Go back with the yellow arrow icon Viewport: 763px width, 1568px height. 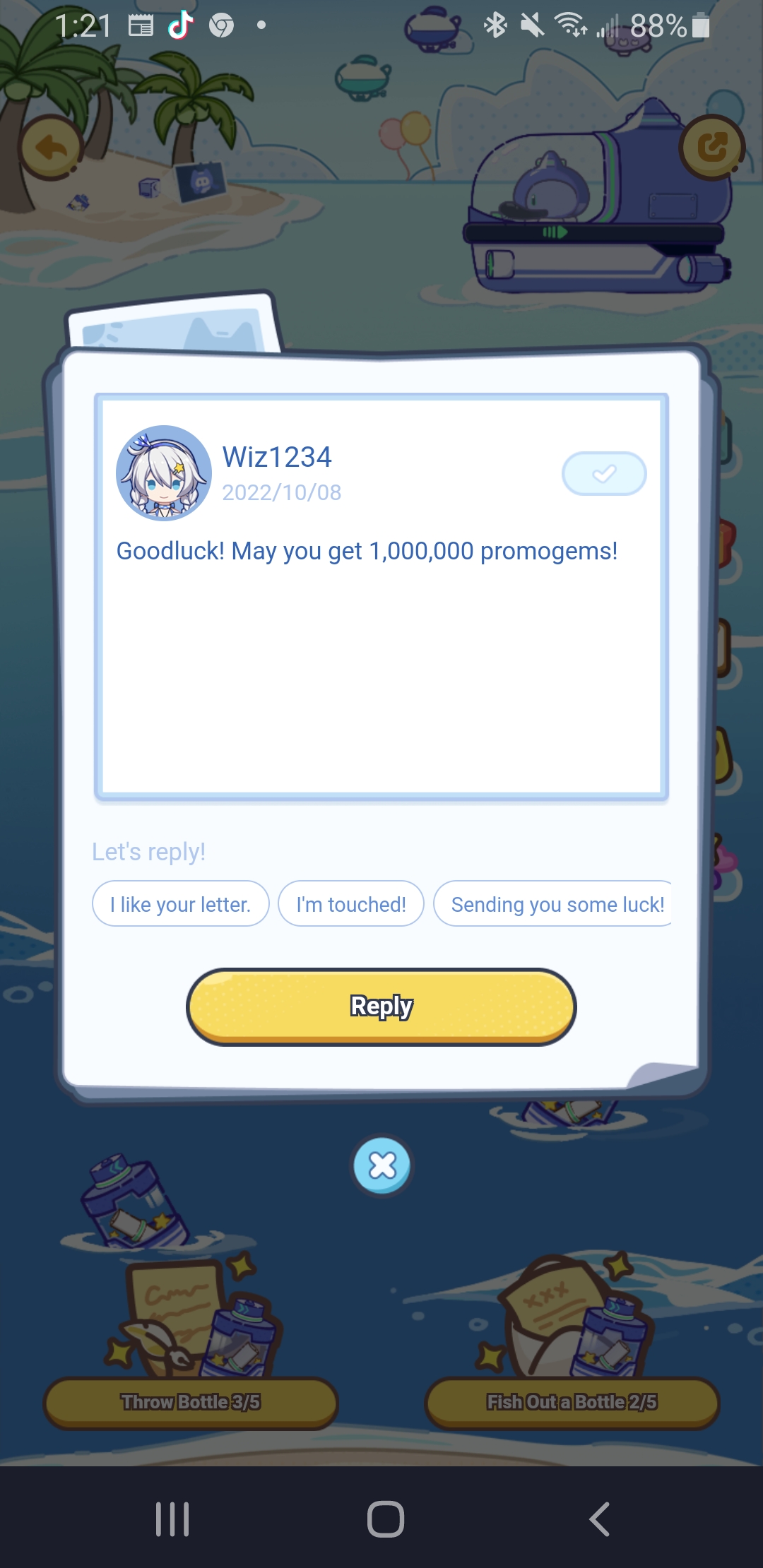(52, 148)
